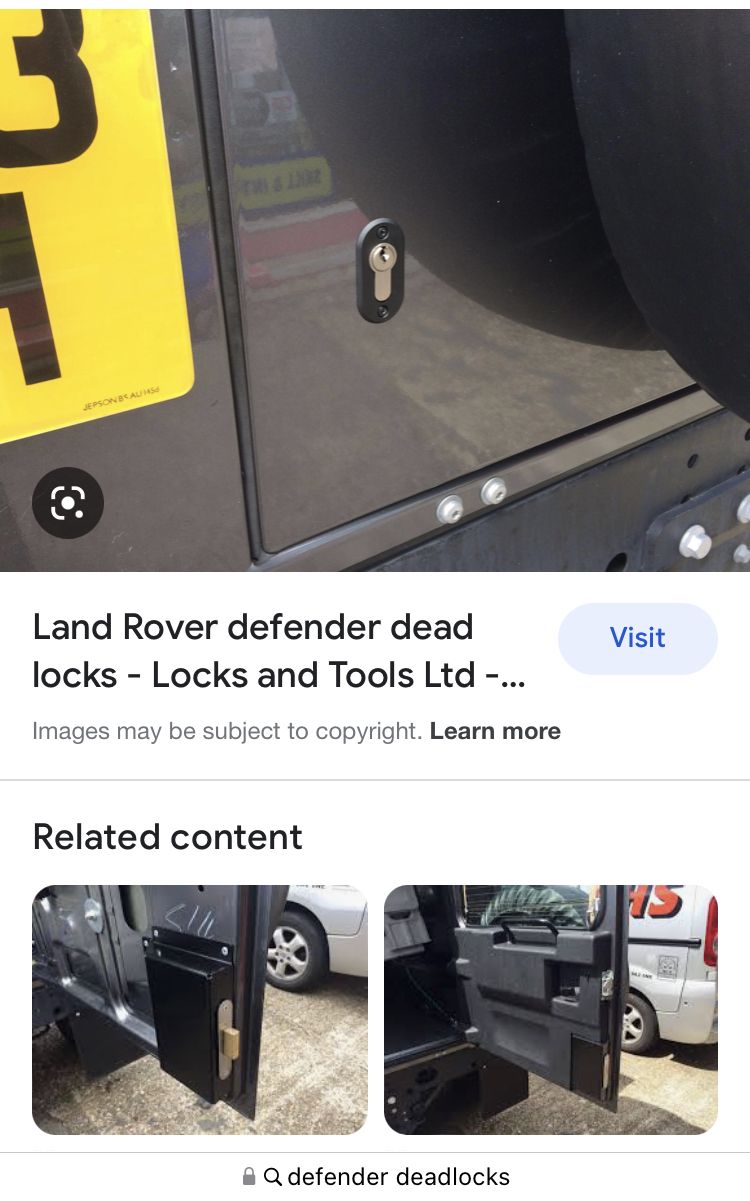Open Google Lens on the image
Screen dimensions: 750x1201
pos(68,502)
